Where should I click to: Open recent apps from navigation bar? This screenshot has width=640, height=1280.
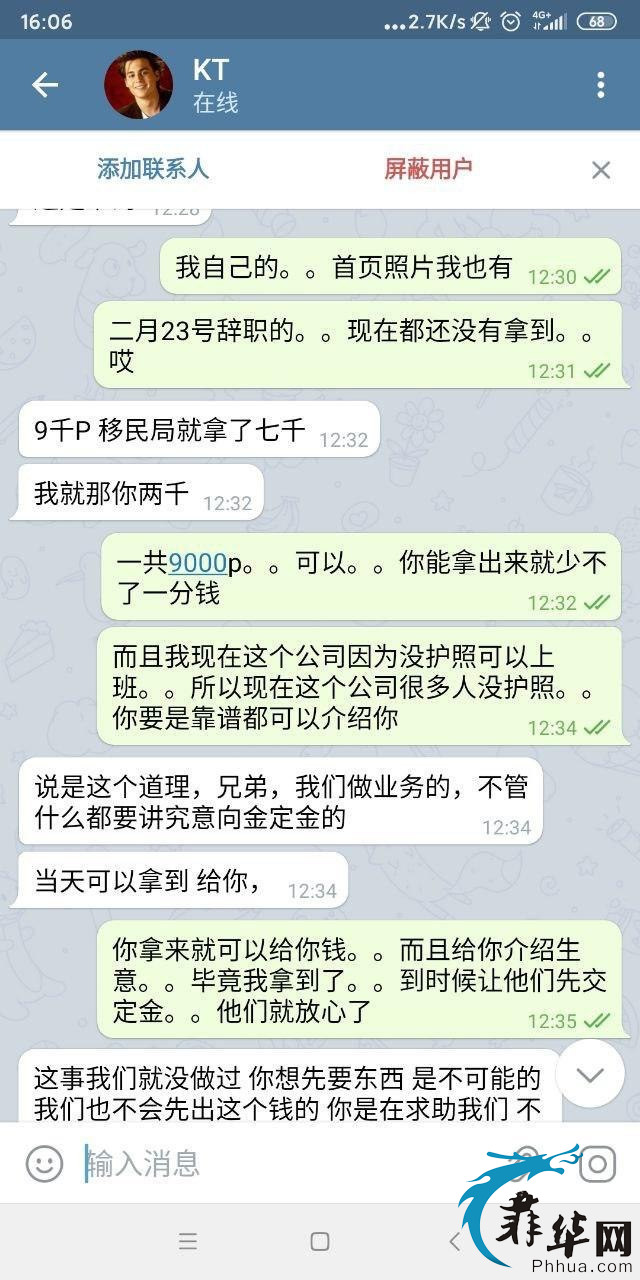click(x=188, y=1242)
